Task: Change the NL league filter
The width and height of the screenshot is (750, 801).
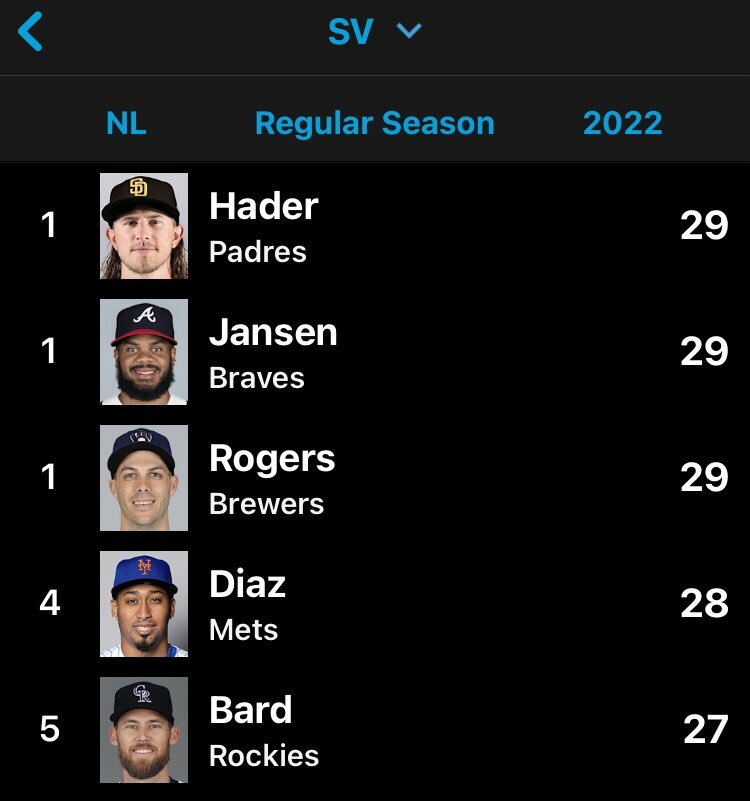Action: click(126, 123)
